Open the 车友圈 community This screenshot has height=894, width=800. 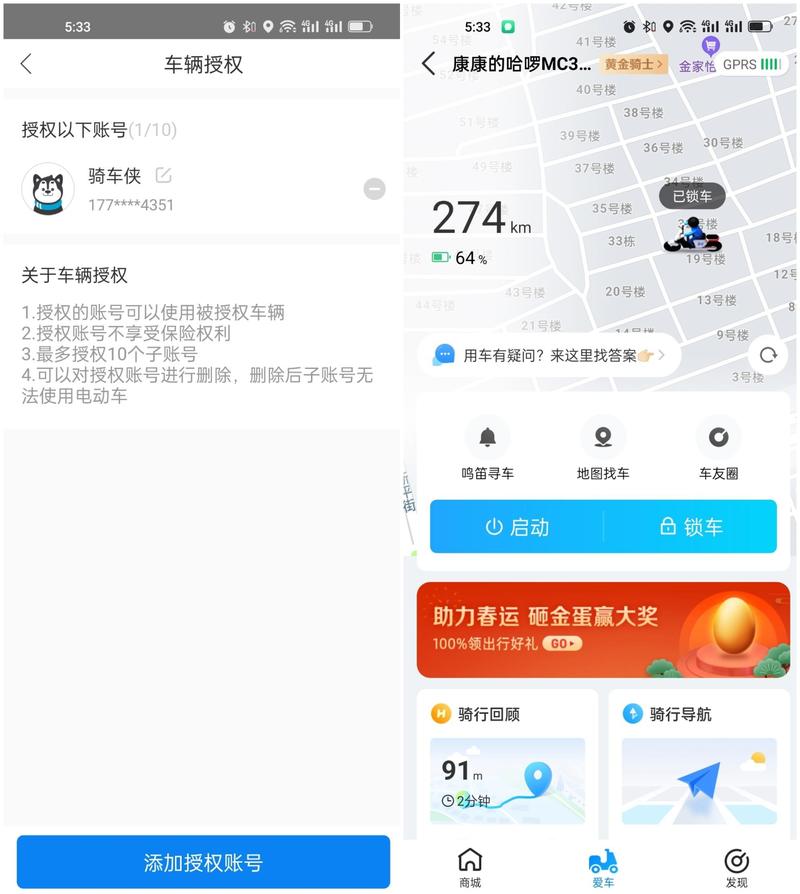pos(718,449)
